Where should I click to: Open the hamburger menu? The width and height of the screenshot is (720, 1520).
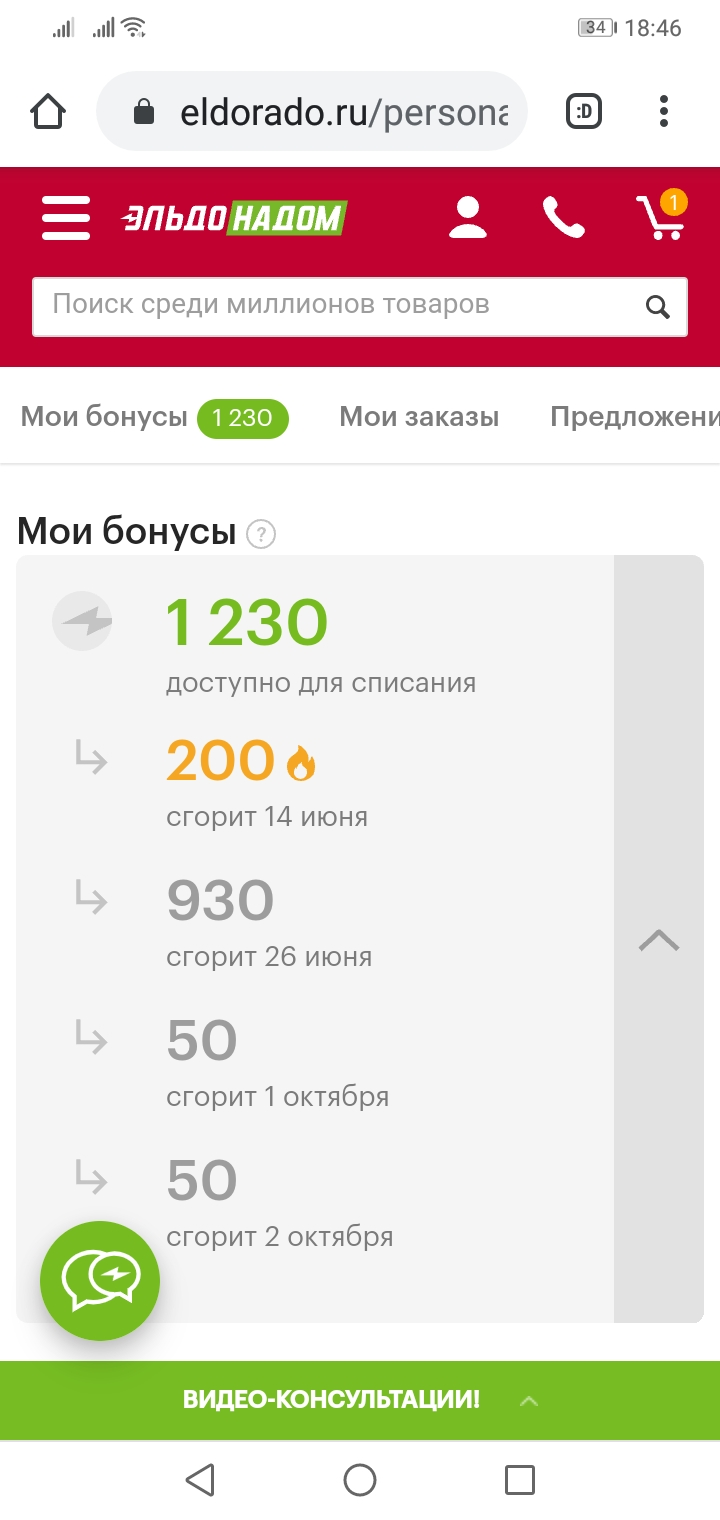(66, 218)
